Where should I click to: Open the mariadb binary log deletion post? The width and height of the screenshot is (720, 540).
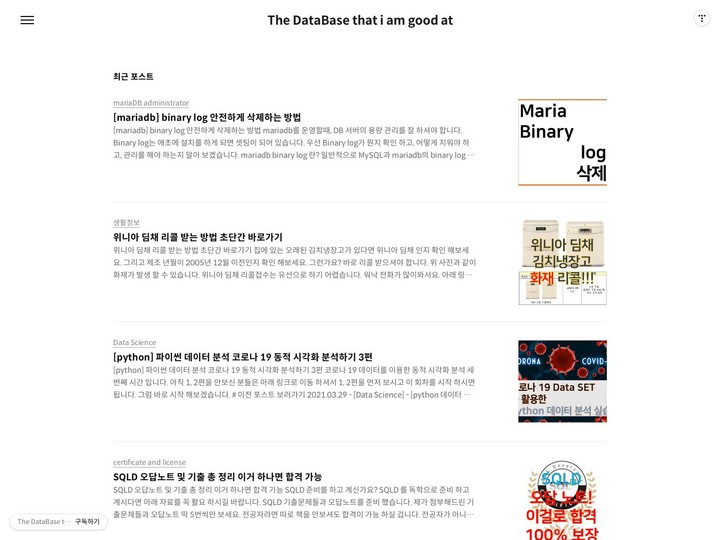[207, 117]
